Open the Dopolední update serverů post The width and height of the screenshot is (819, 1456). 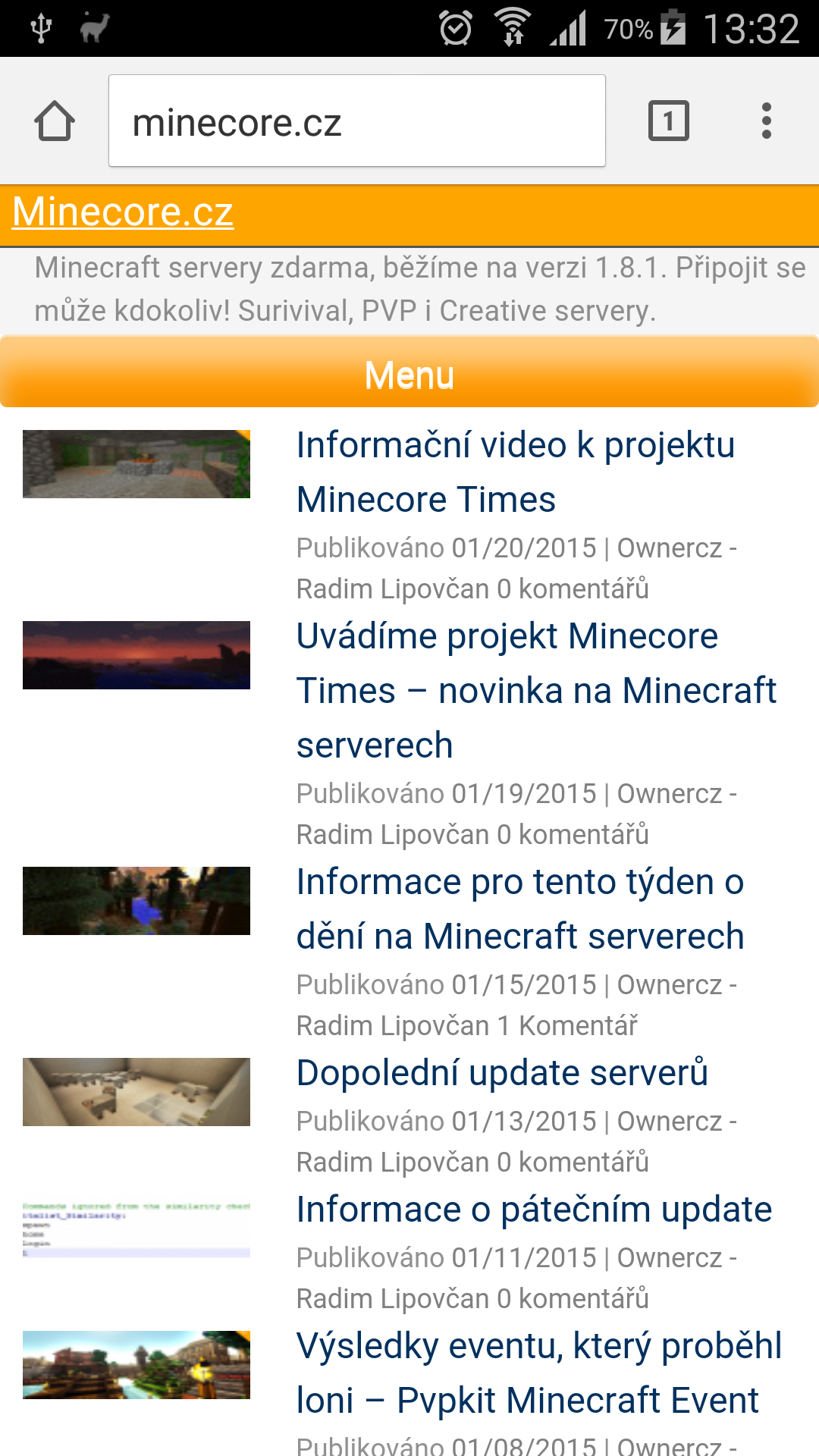502,1072
